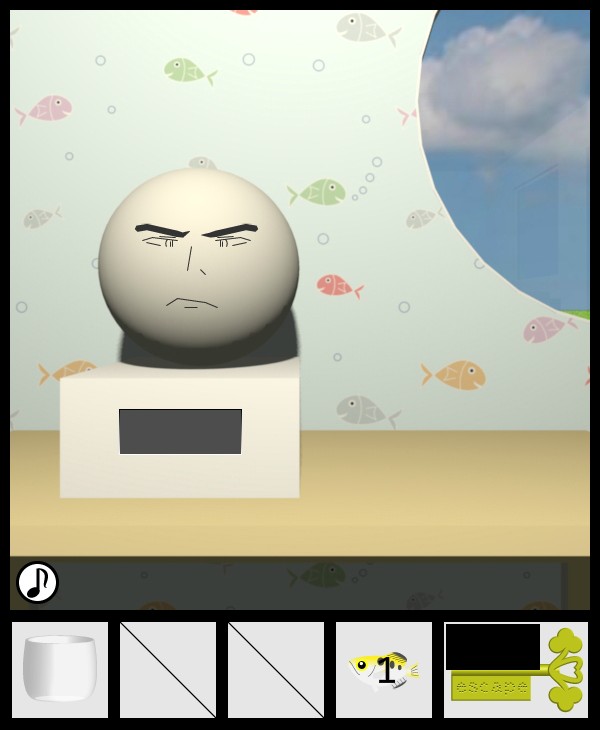Image resolution: width=600 pixels, height=730 pixels.
Task: Select the yellow fish inventory item
Action: (384, 669)
